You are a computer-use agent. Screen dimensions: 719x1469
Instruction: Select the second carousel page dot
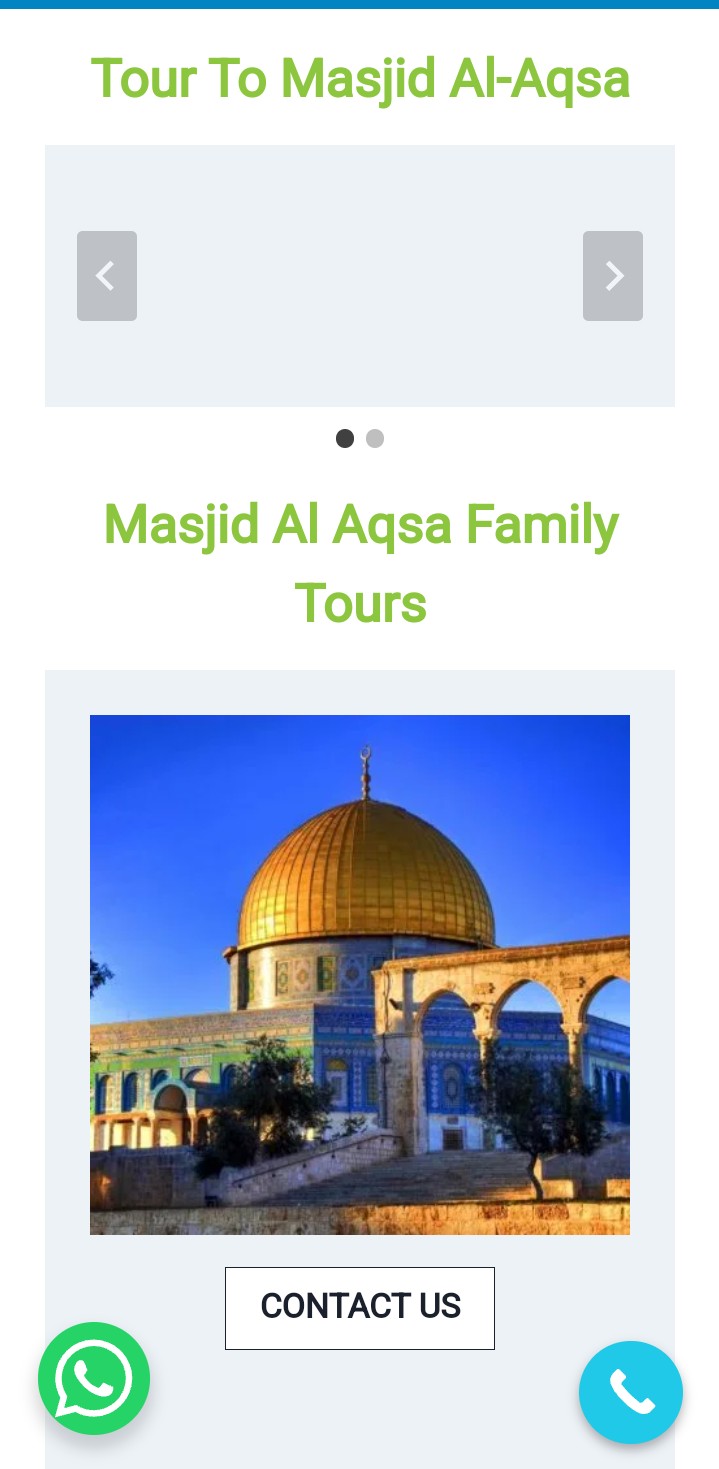(375, 438)
